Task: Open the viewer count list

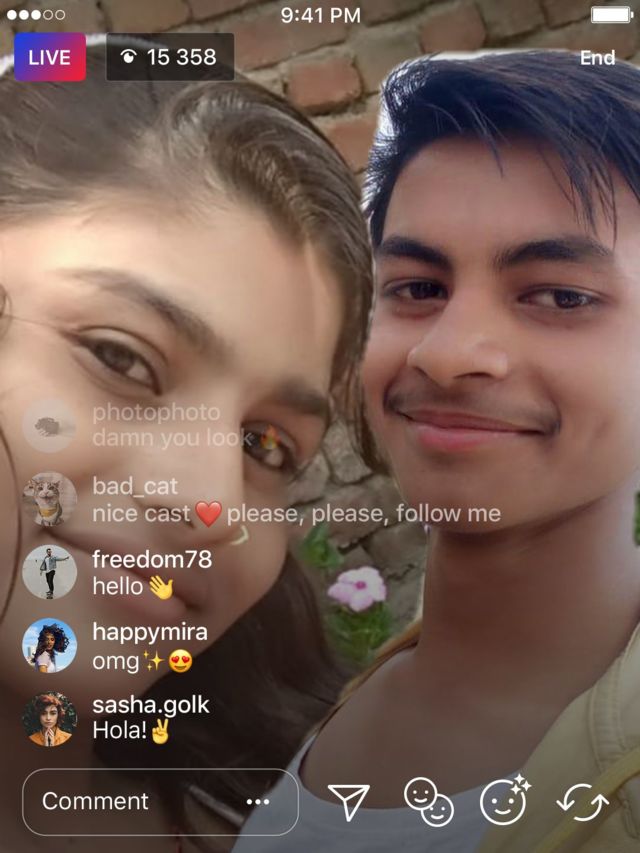Action: pyautogui.click(x=170, y=57)
